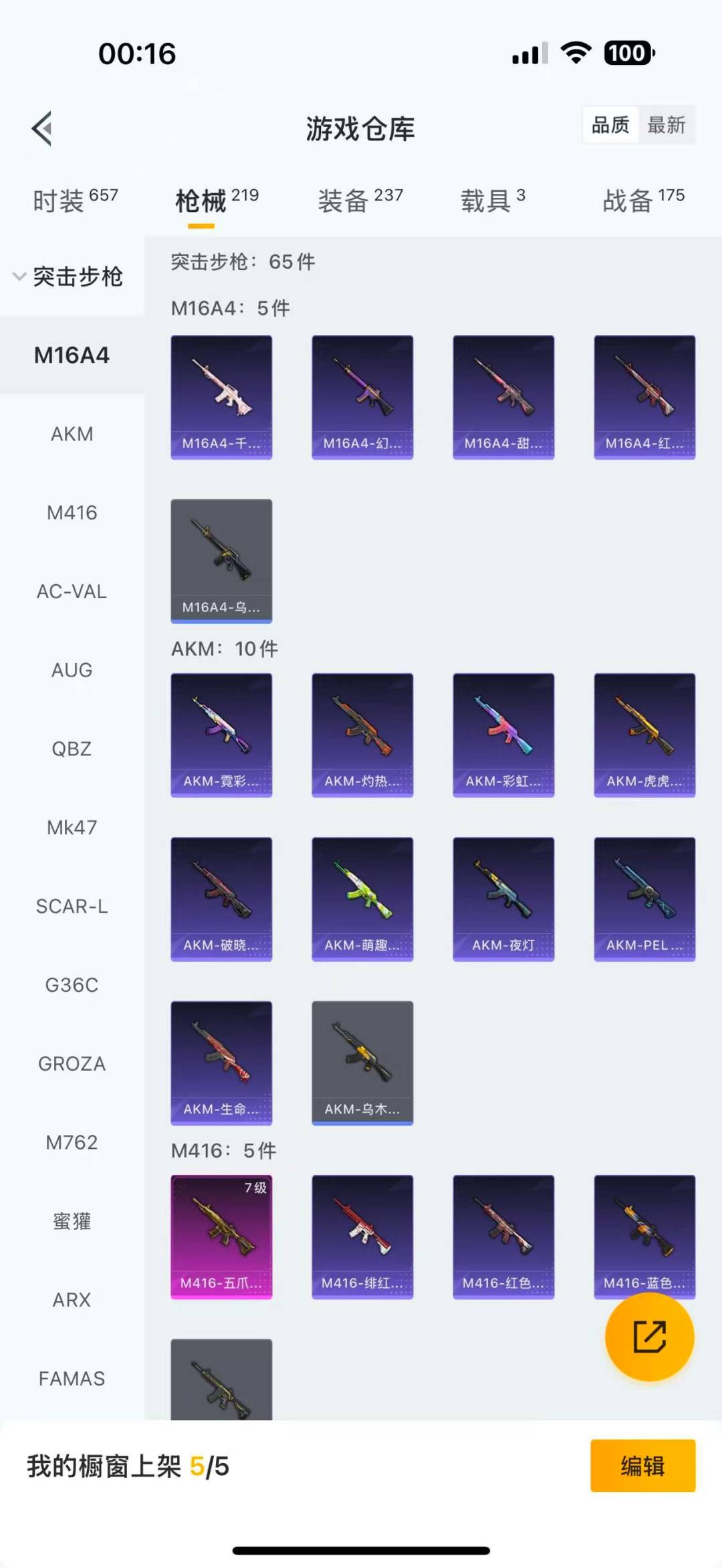The height and width of the screenshot is (1568, 722).
Task: Tap the orange floating share button
Action: [649, 1337]
